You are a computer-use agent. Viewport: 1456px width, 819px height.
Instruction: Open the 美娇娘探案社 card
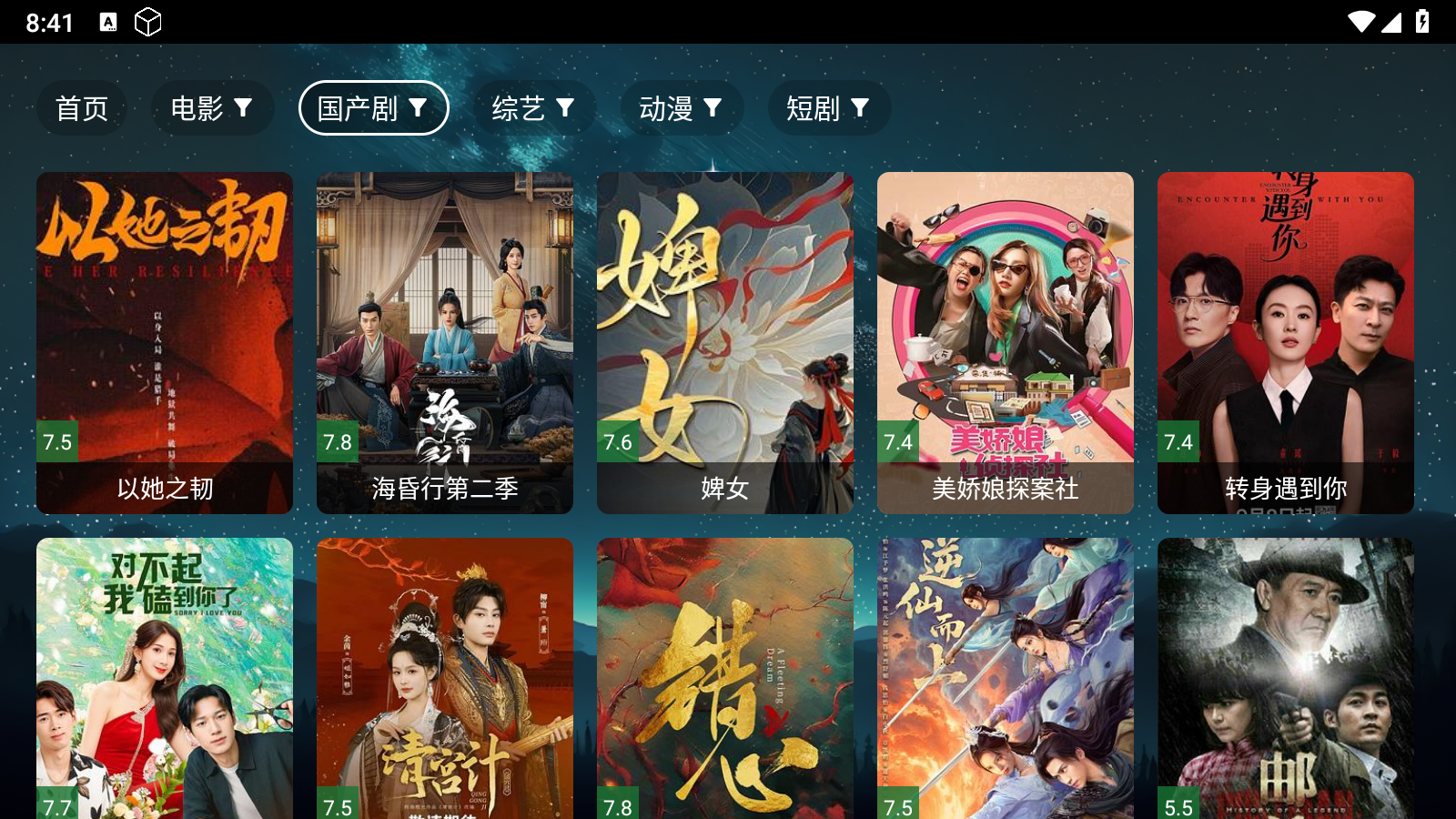click(1006, 342)
